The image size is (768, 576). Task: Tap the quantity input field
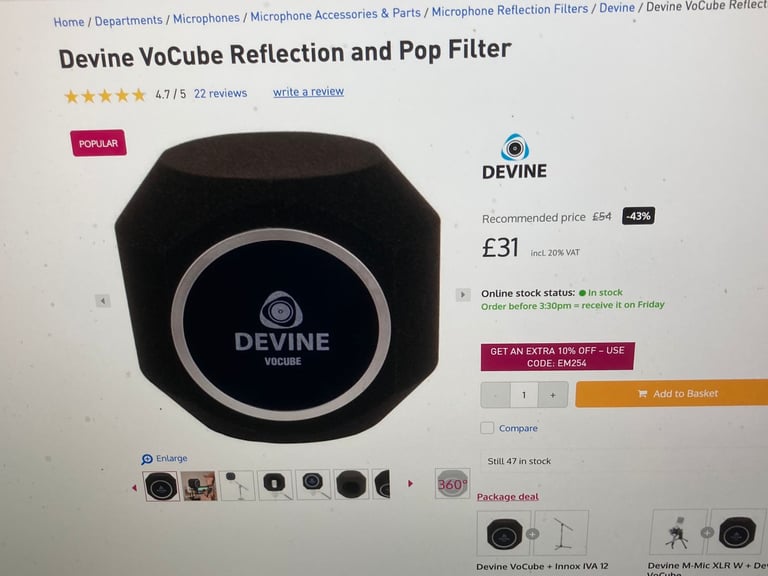click(x=523, y=395)
